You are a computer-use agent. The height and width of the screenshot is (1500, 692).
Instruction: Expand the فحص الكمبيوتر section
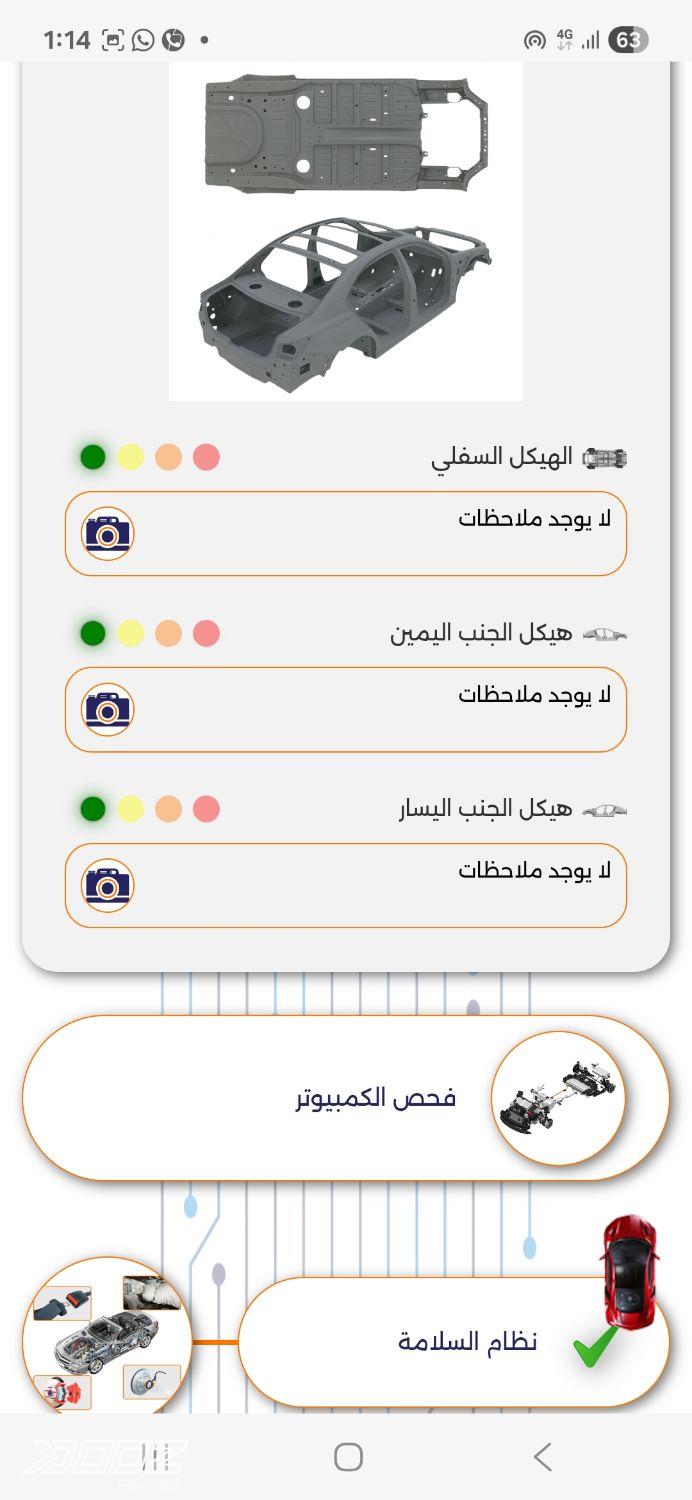pos(345,1098)
